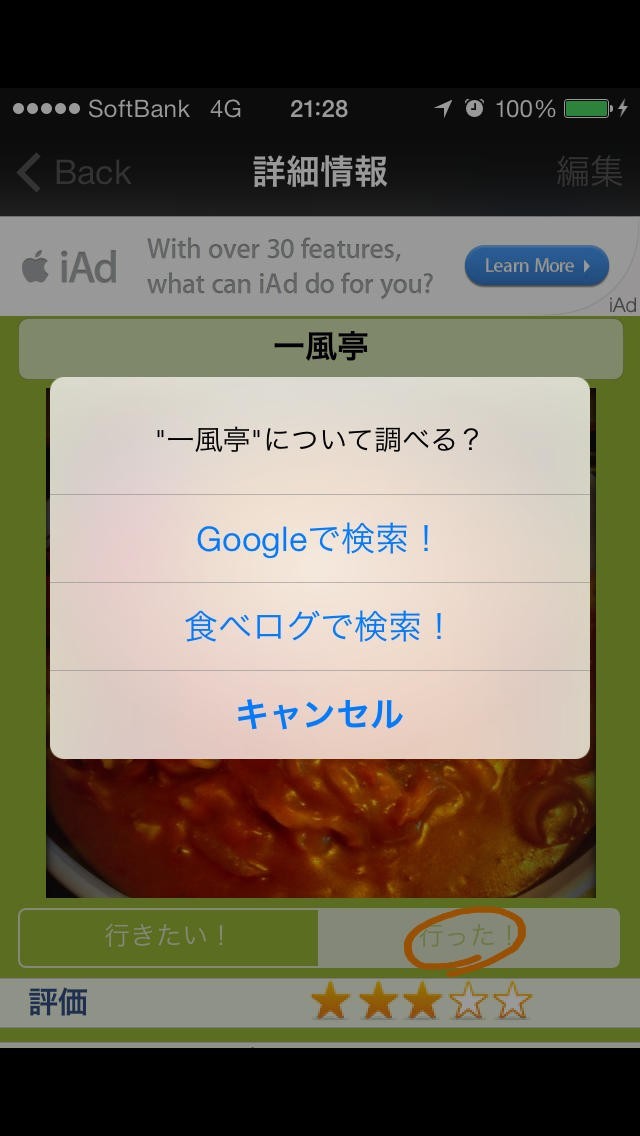Dismiss the dialog with キャンセル
Viewport: 640px width, 1136px height.
pyautogui.click(x=320, y=714)
